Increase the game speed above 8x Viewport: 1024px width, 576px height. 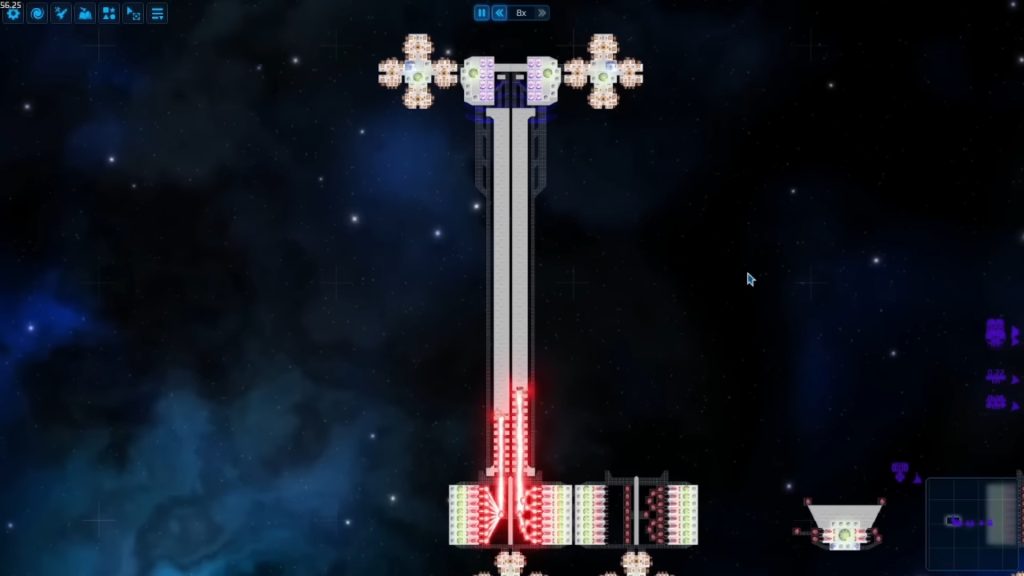[541, 13]
